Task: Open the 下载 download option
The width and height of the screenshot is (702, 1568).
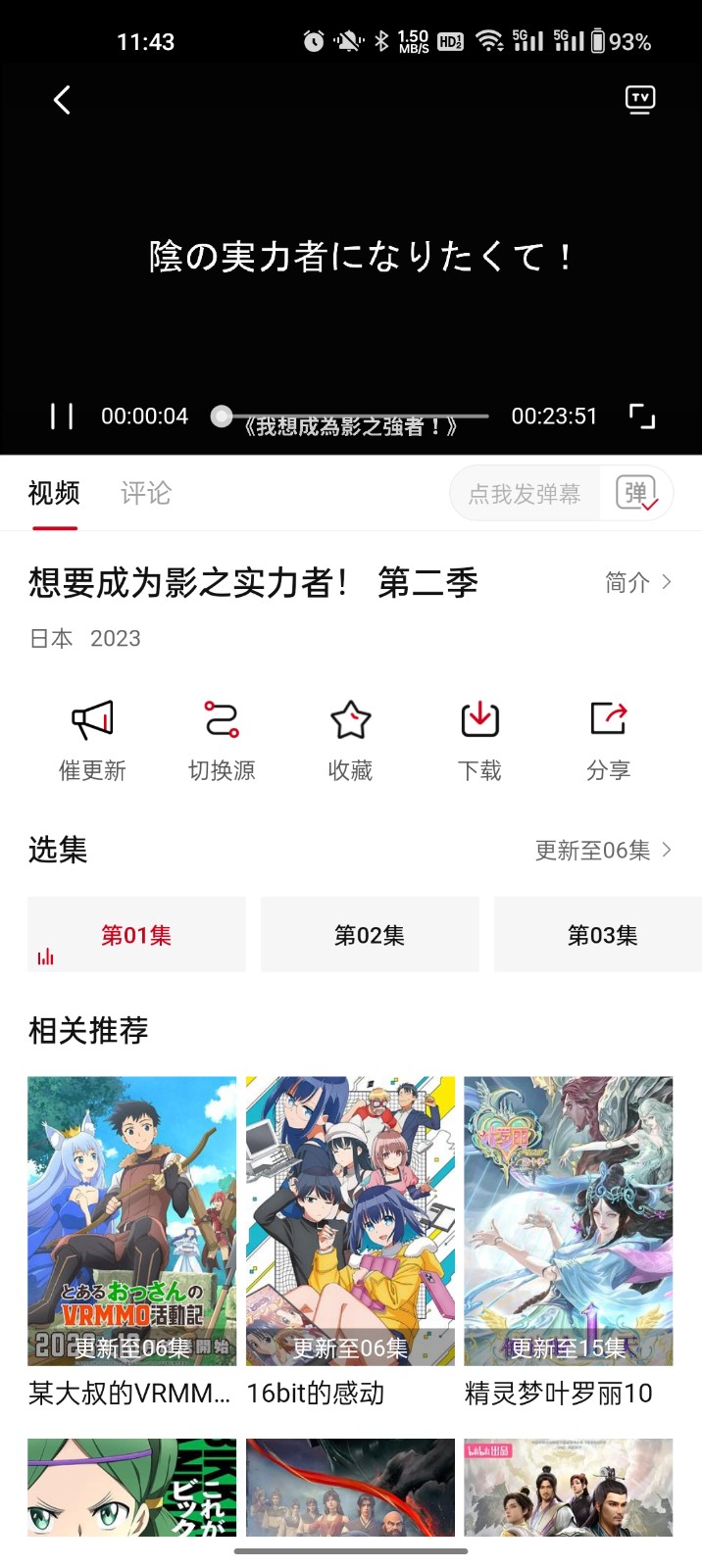Action: click(x=479, y=741)
